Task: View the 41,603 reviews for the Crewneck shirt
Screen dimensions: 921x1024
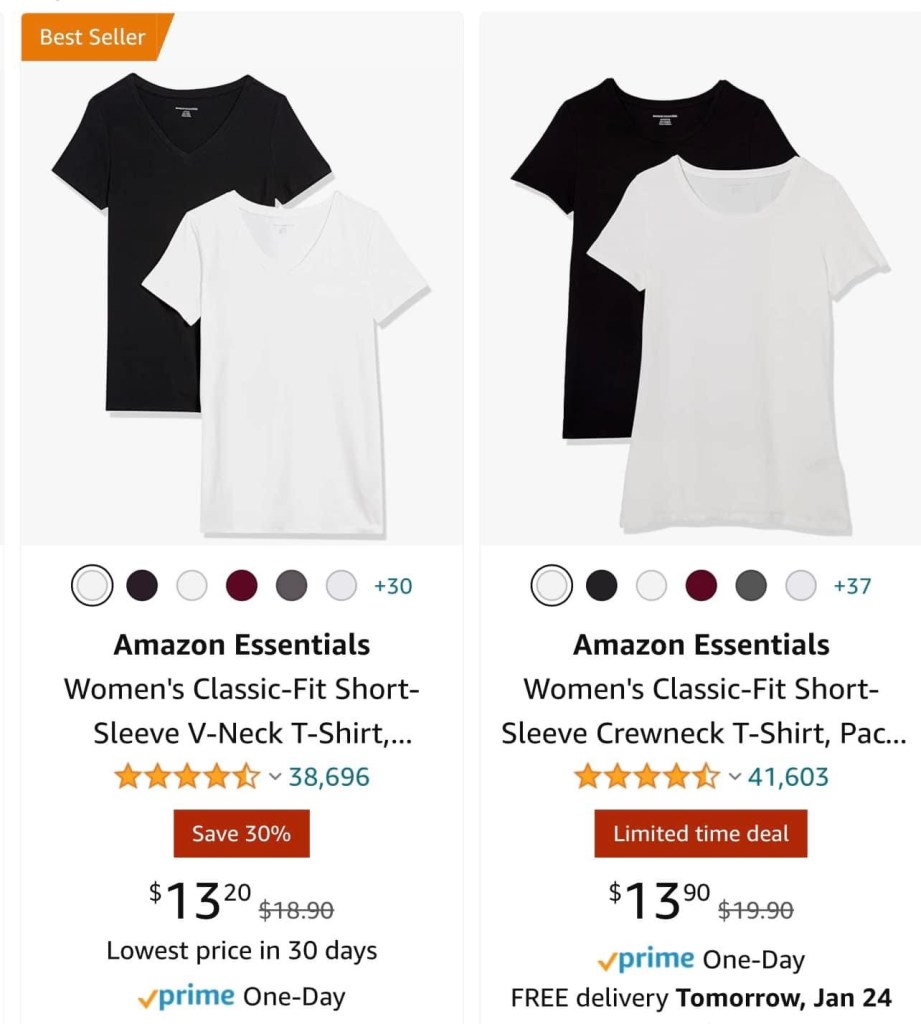Action: coord(788,777)
